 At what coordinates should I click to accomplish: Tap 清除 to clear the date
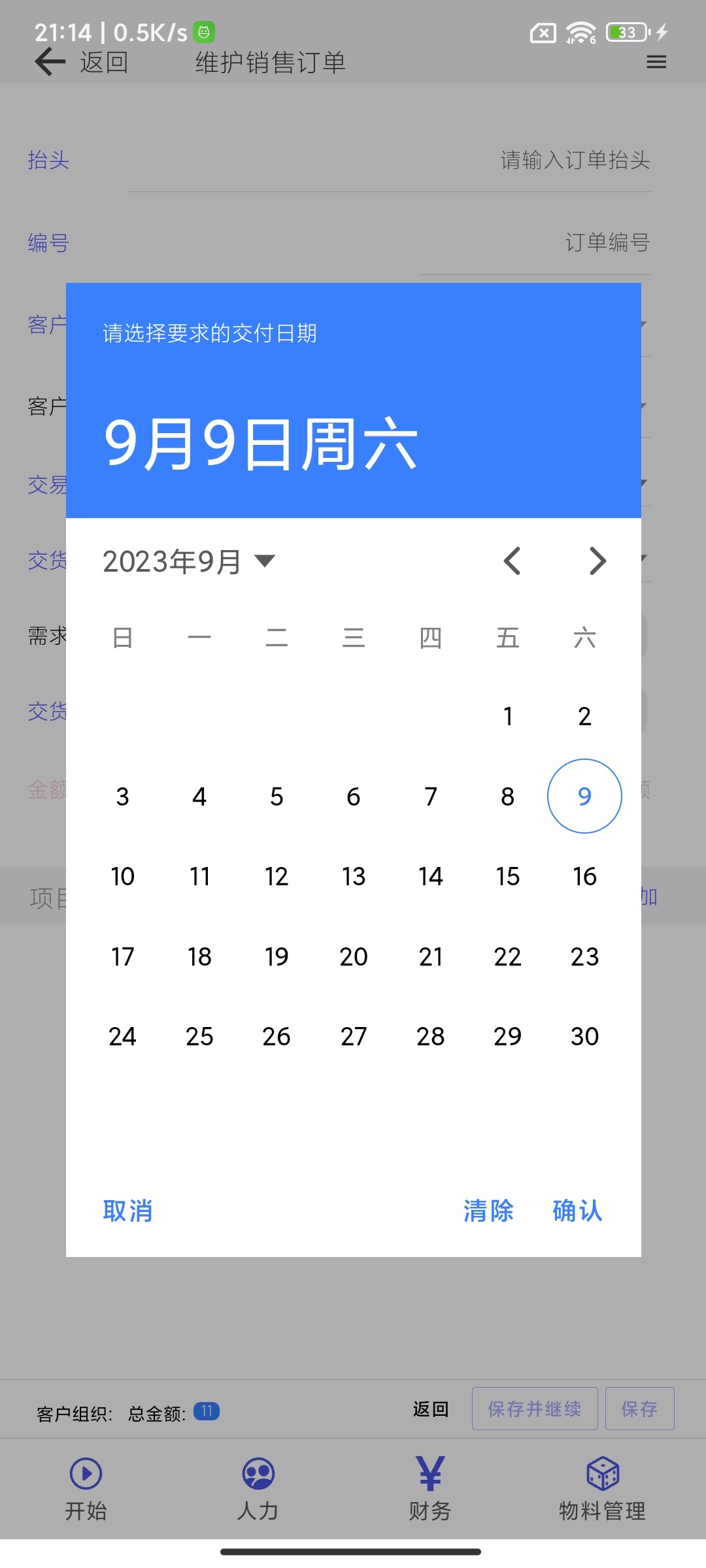pos(488,1211)
